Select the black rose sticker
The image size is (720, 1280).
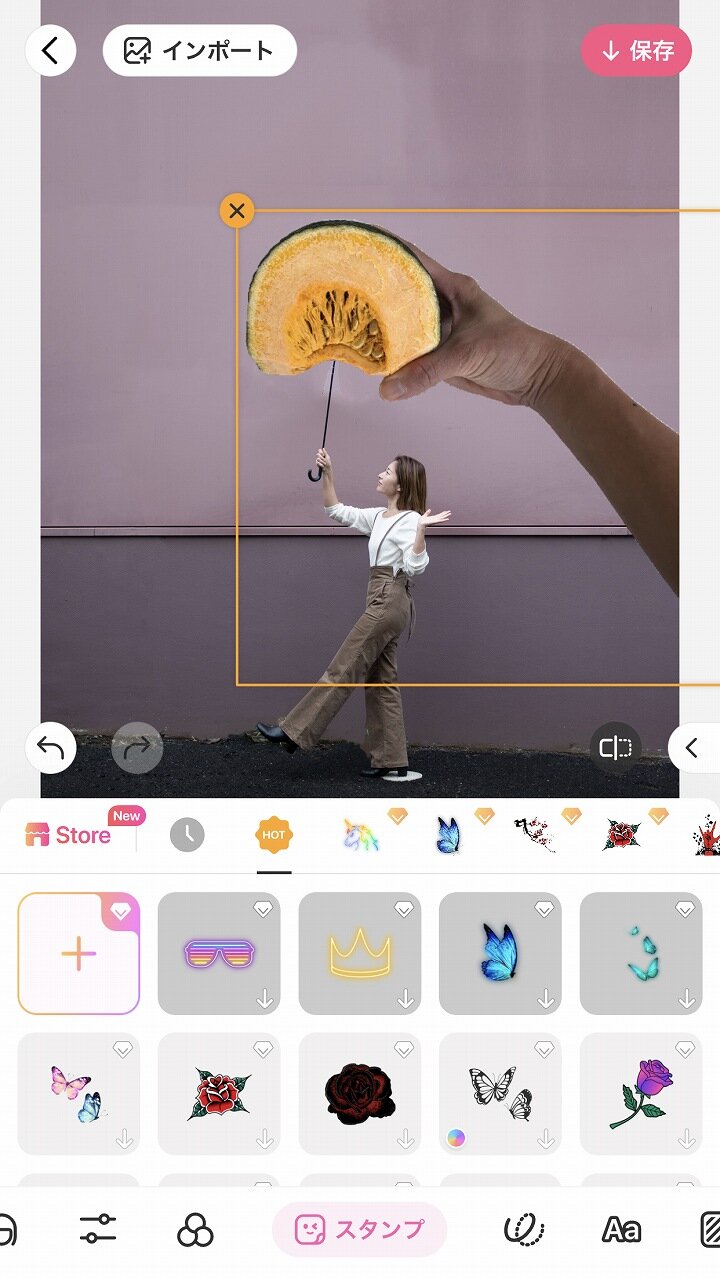pyautogui.click(x=360, y=1094)
